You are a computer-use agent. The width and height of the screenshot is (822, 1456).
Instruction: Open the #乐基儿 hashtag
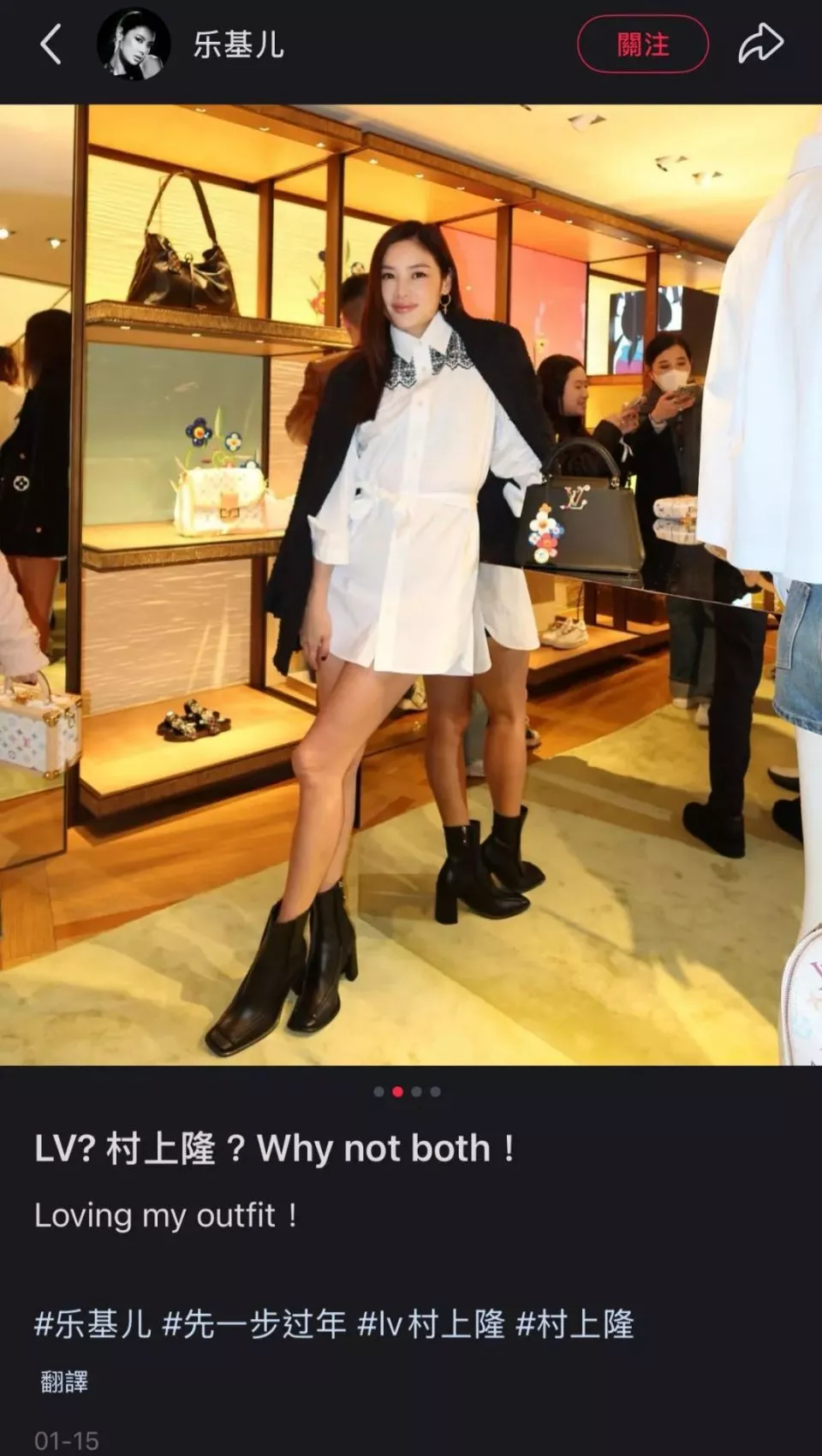(x=92, y=1324)
